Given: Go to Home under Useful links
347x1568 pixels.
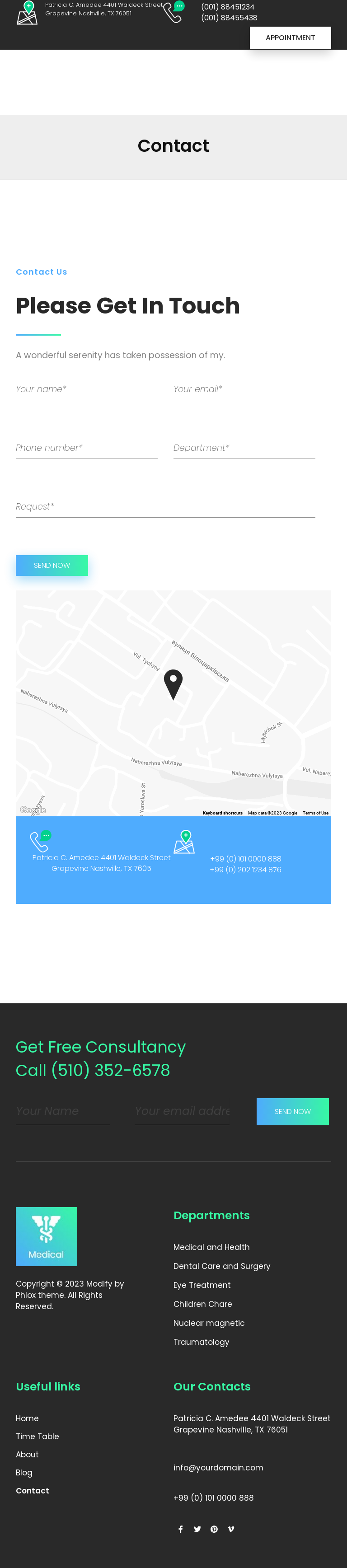Looking at the screenshot, I should pos(28,1418).
